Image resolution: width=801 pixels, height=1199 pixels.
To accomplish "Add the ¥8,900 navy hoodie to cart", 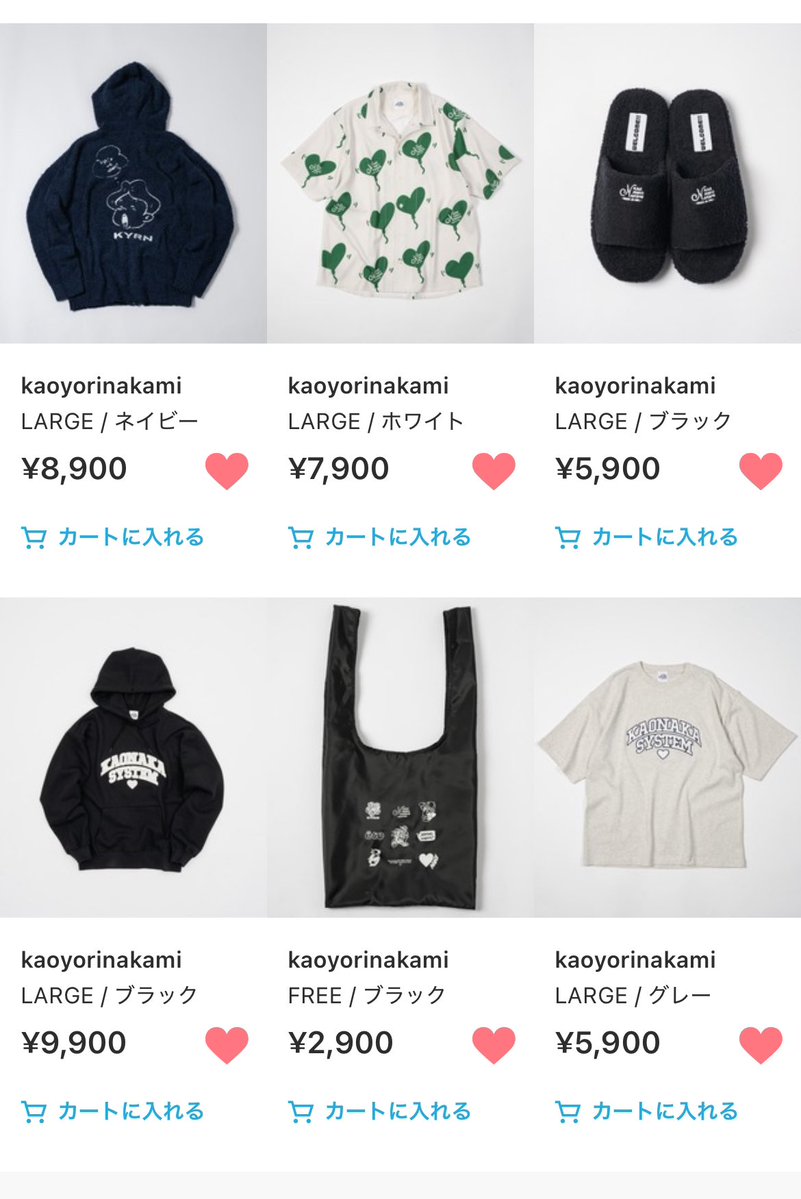I will tap(113, 537).
